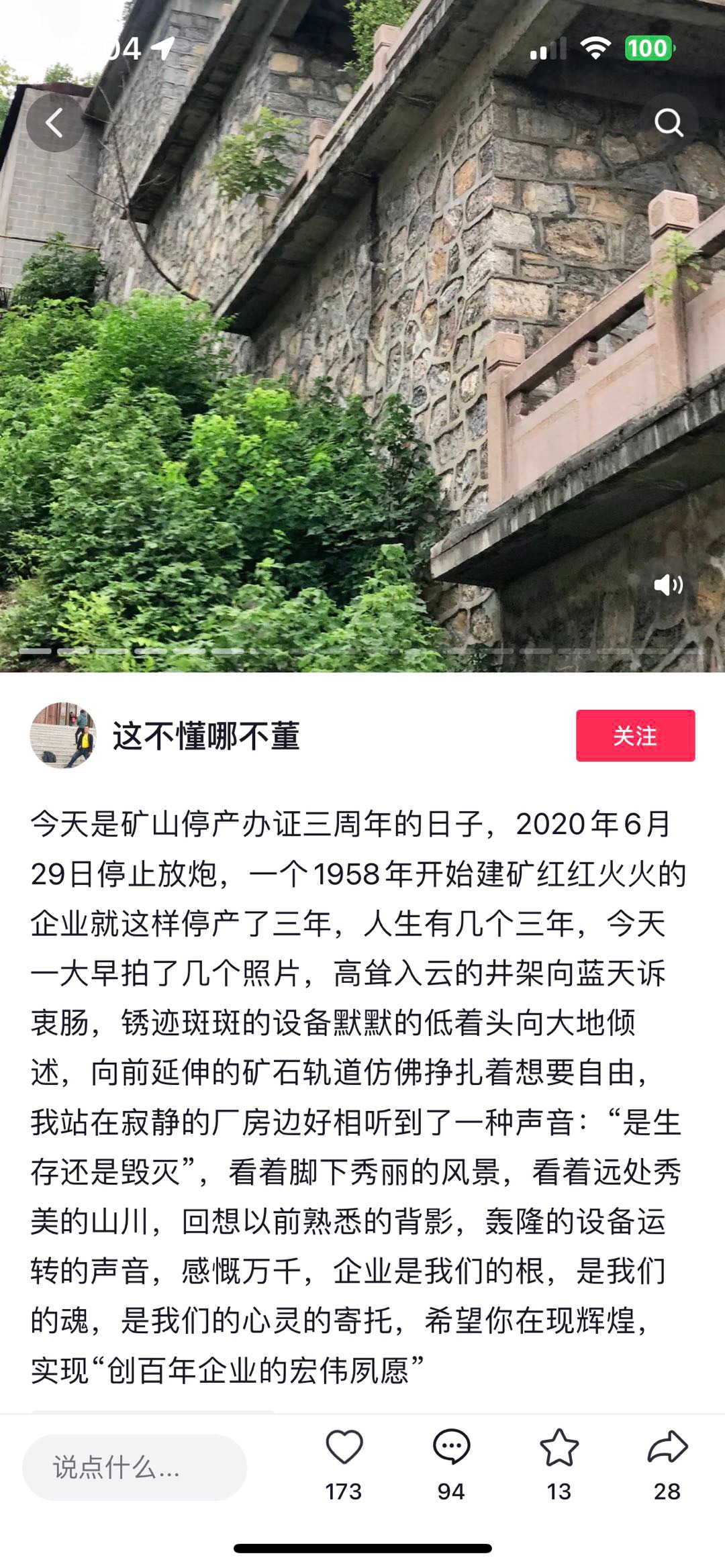
Task: Open the comments with the bubble icon
Action: [x=451, y=1447]
